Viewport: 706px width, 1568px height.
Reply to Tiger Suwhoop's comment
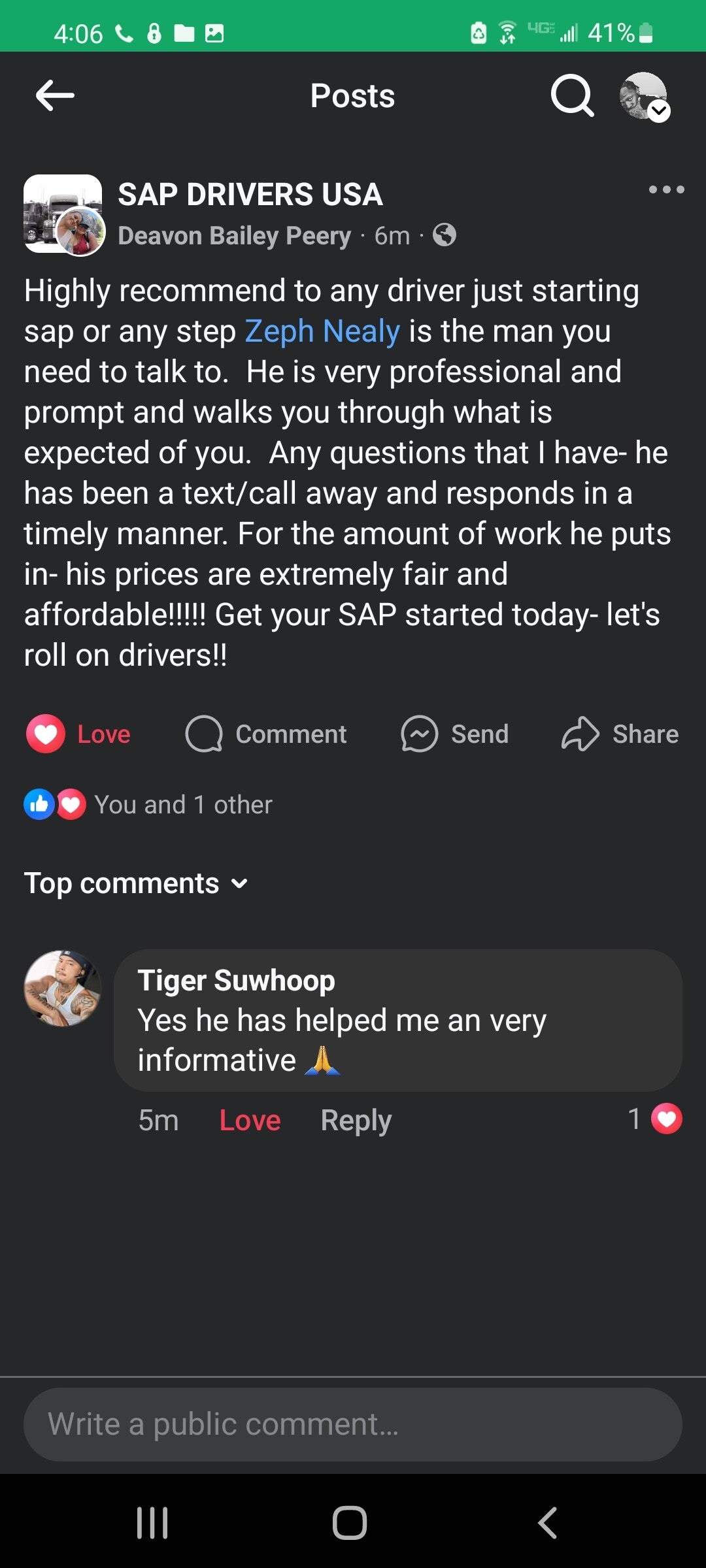[356, 1120]
